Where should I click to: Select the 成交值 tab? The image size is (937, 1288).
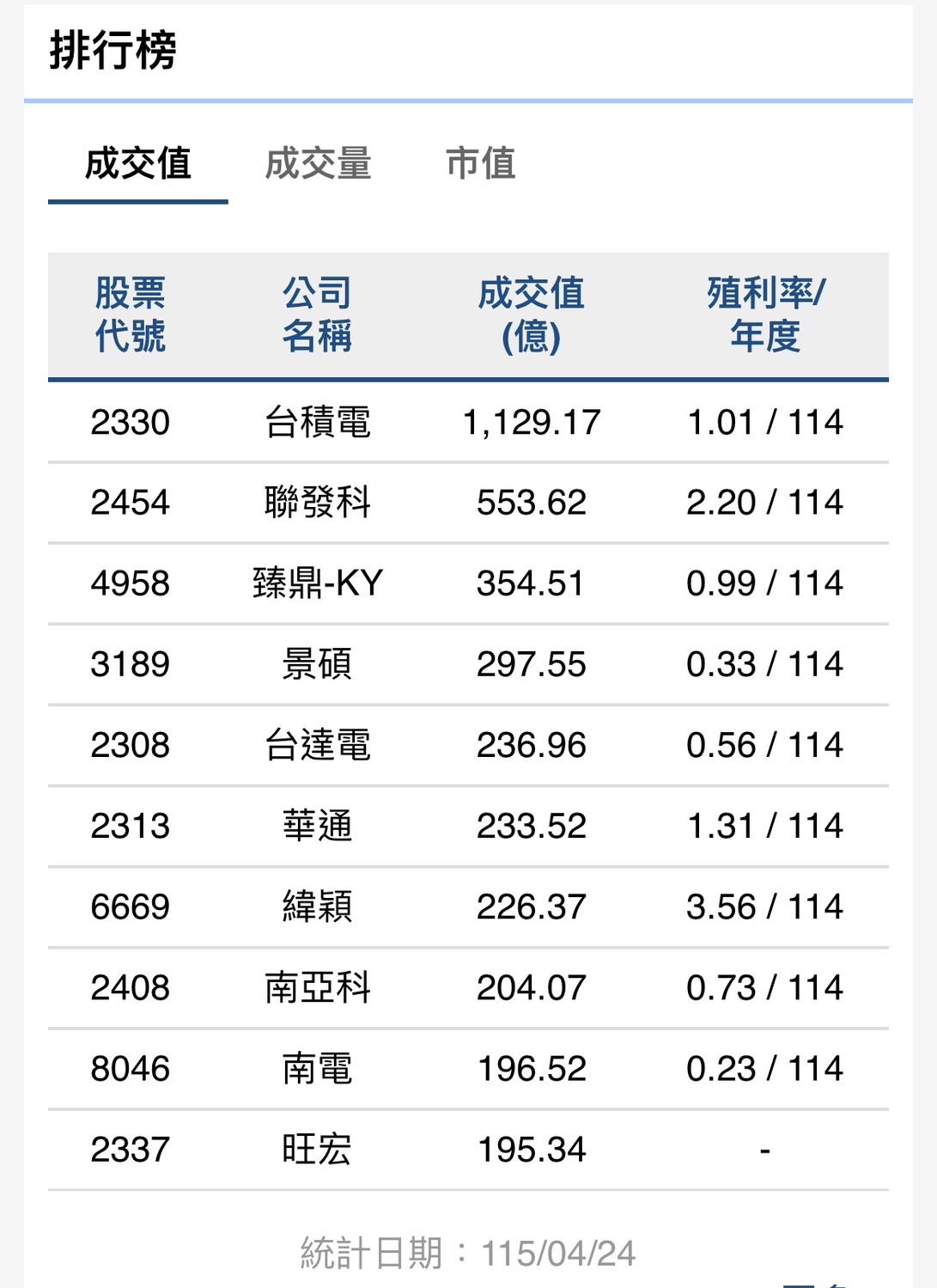click(138, 163)
